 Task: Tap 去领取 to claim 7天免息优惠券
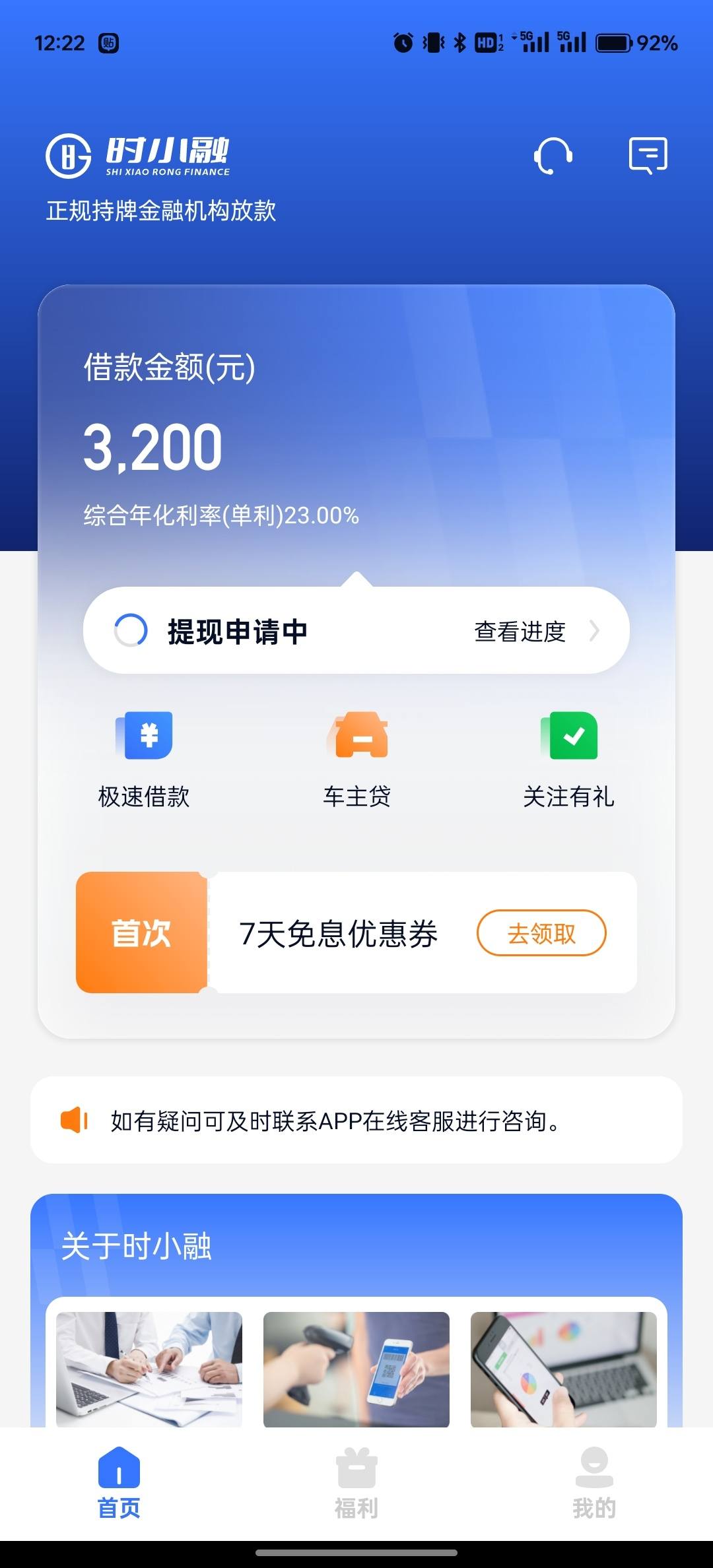541,933
